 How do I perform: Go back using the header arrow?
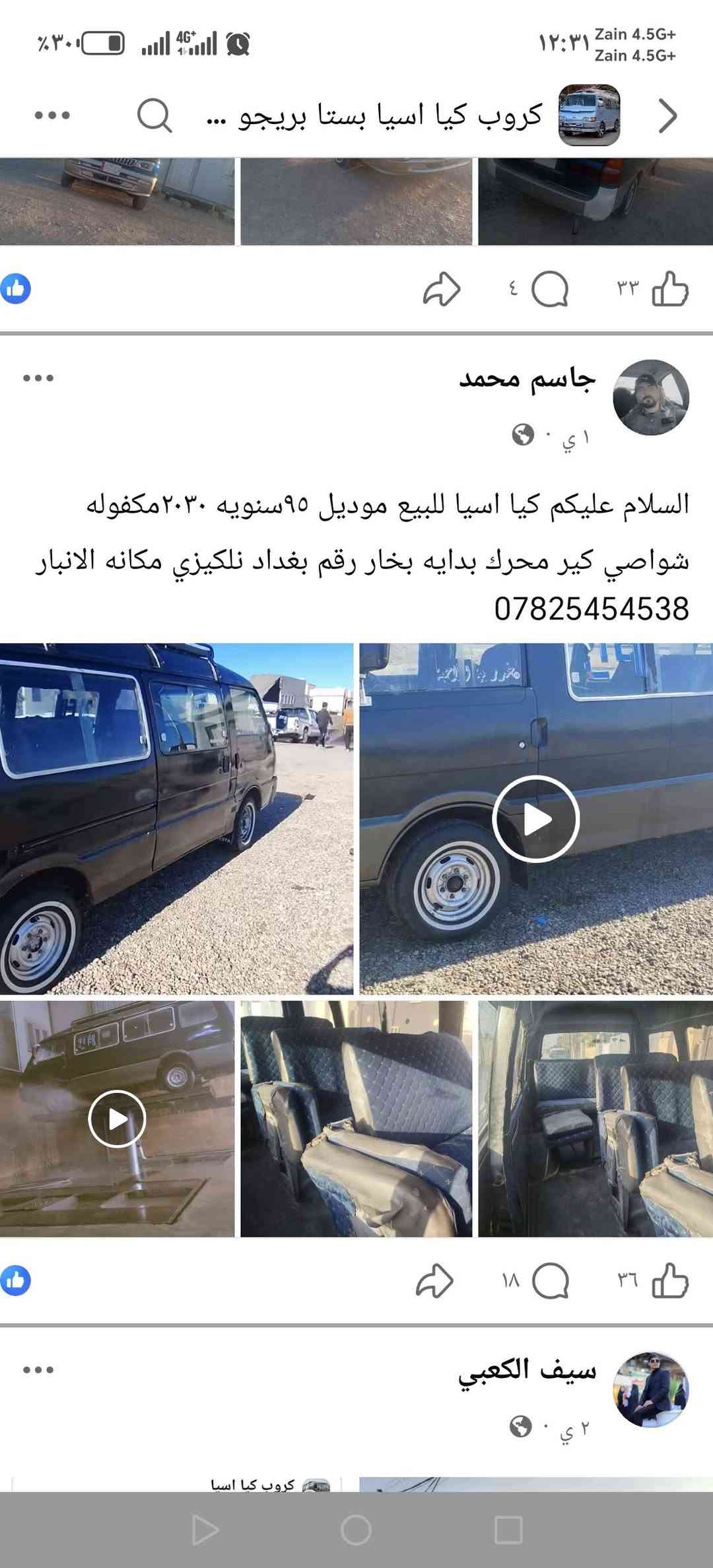pyautogui.click(x=667, y=117)
